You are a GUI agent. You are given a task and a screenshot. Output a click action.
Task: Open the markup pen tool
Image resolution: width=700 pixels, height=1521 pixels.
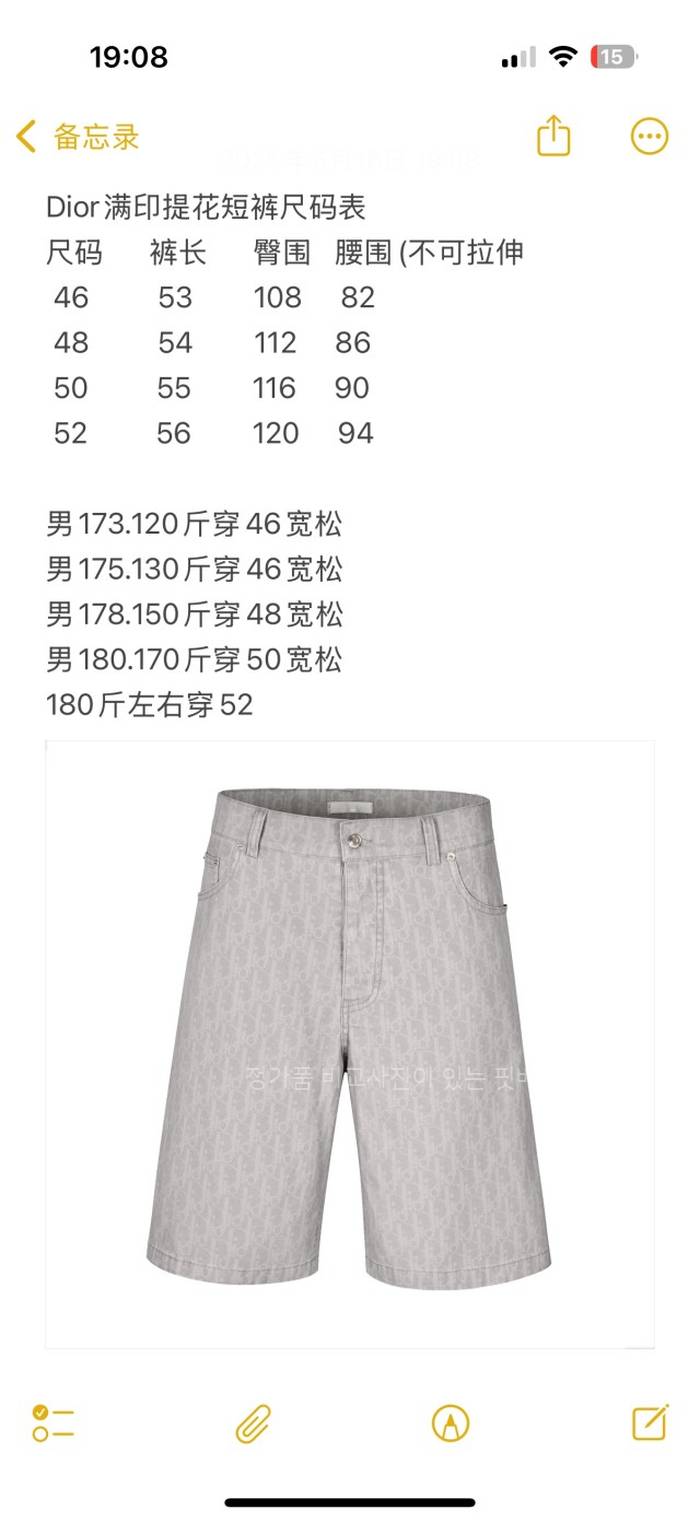coord(450,1422)
